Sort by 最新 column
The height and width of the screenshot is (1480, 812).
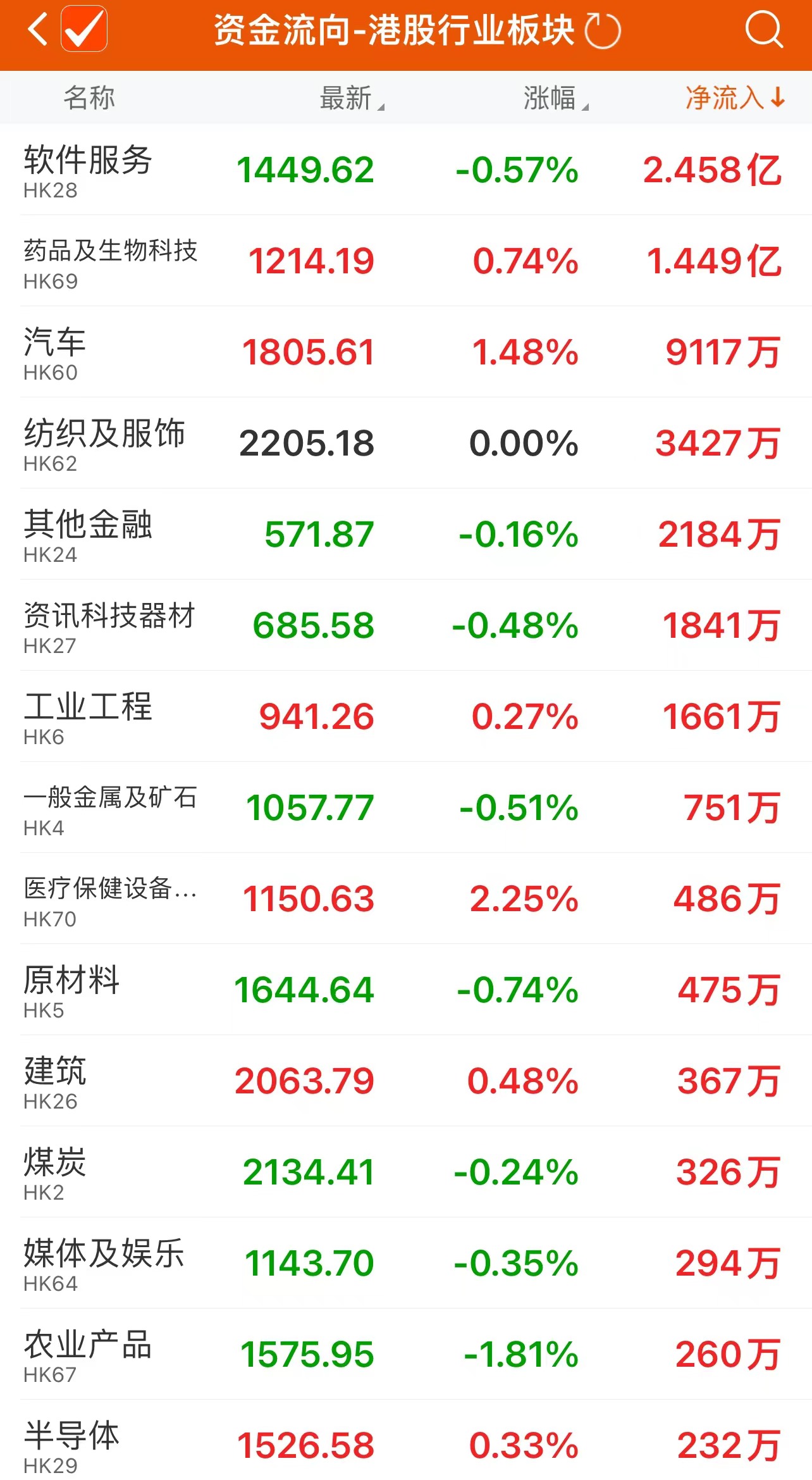point(352,98)
